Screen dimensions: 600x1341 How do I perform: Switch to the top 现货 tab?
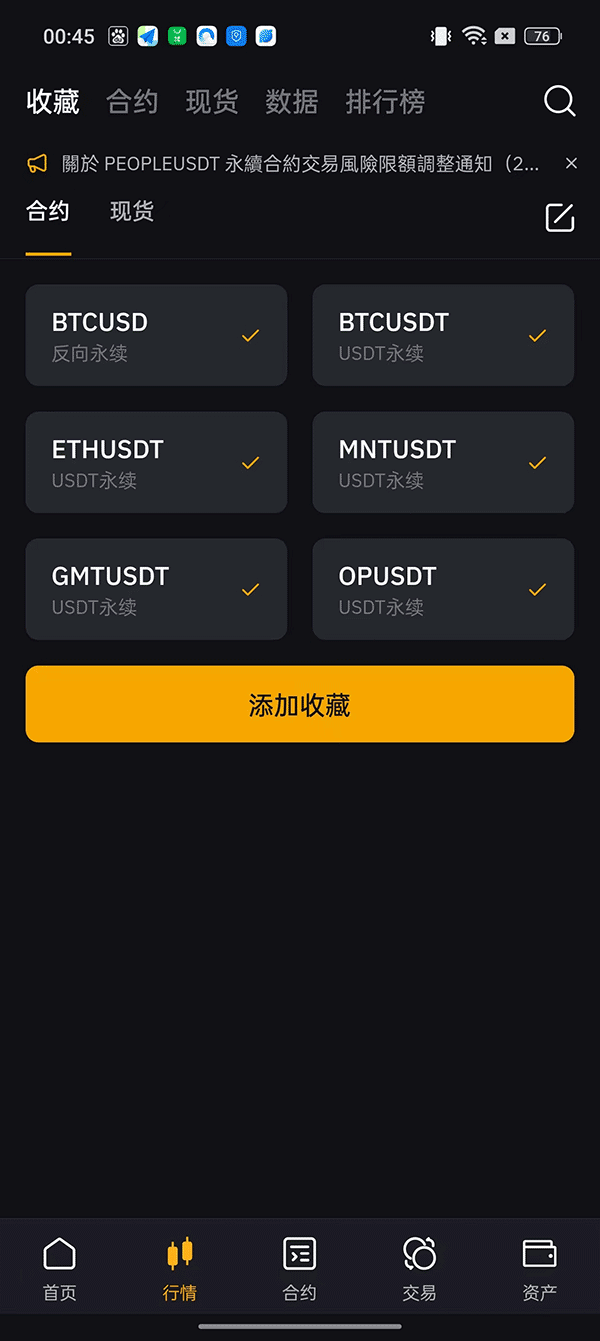pos(212,101)
